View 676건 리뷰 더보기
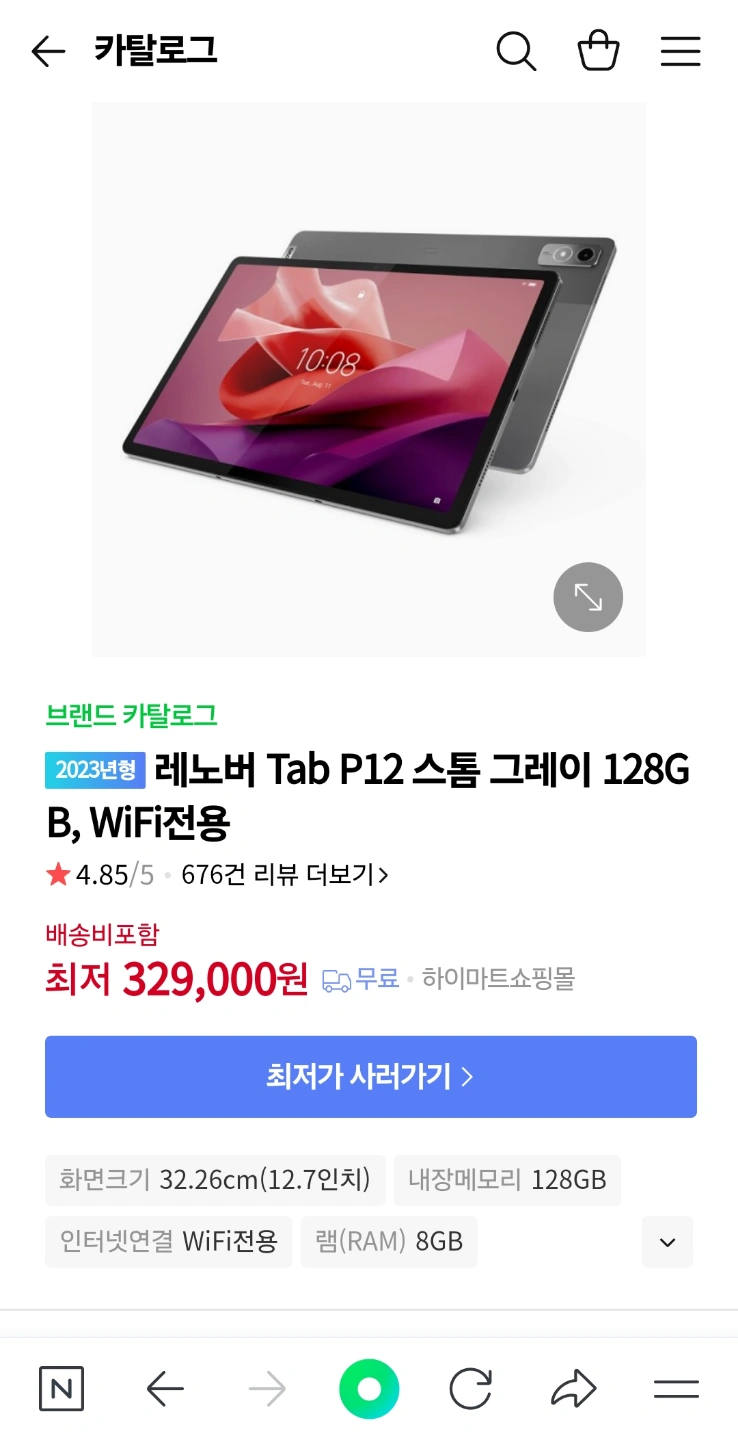 pyautogui.click(x=285, y=875)
